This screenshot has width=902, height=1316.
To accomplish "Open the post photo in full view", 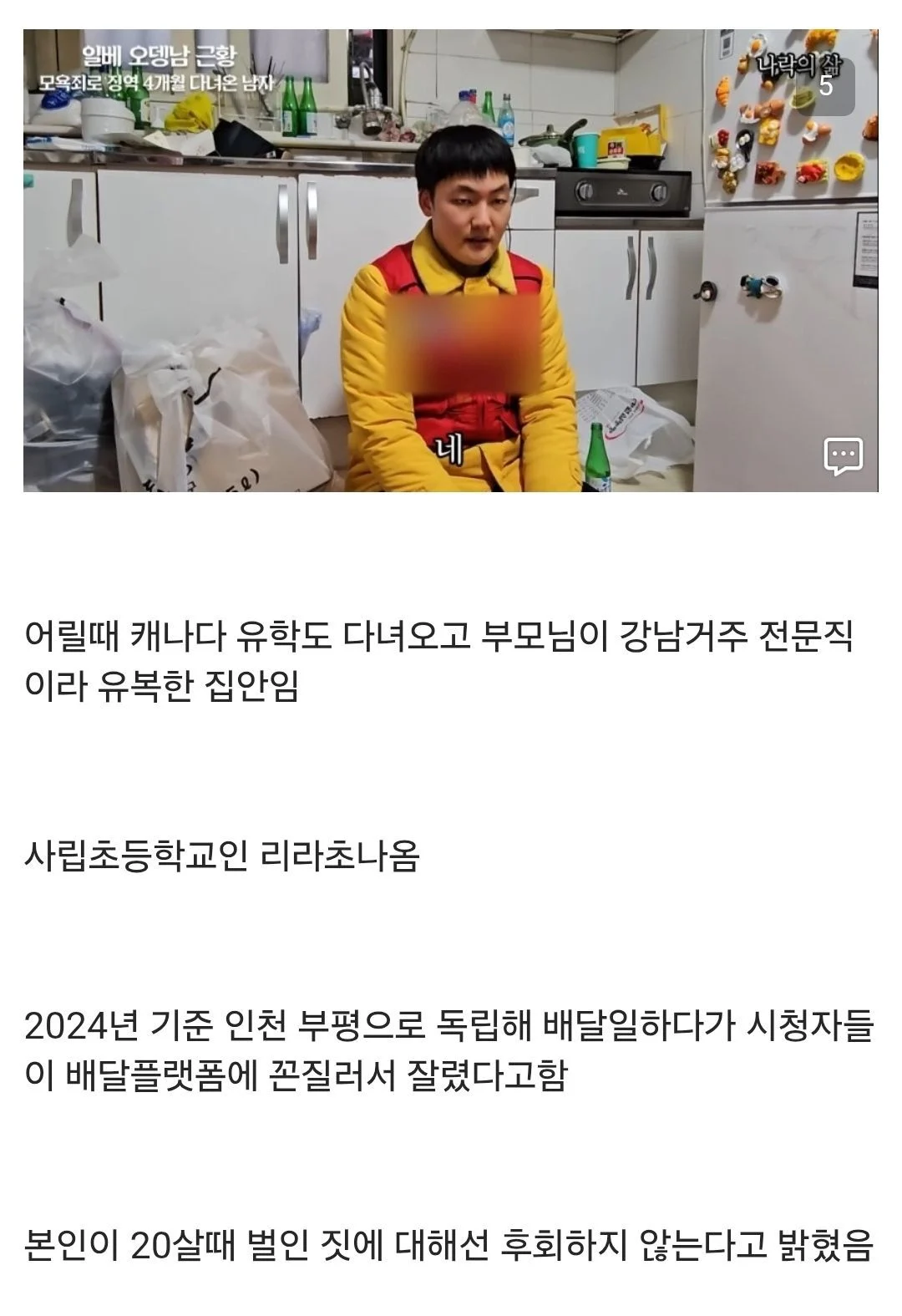I will coord(451,261).
